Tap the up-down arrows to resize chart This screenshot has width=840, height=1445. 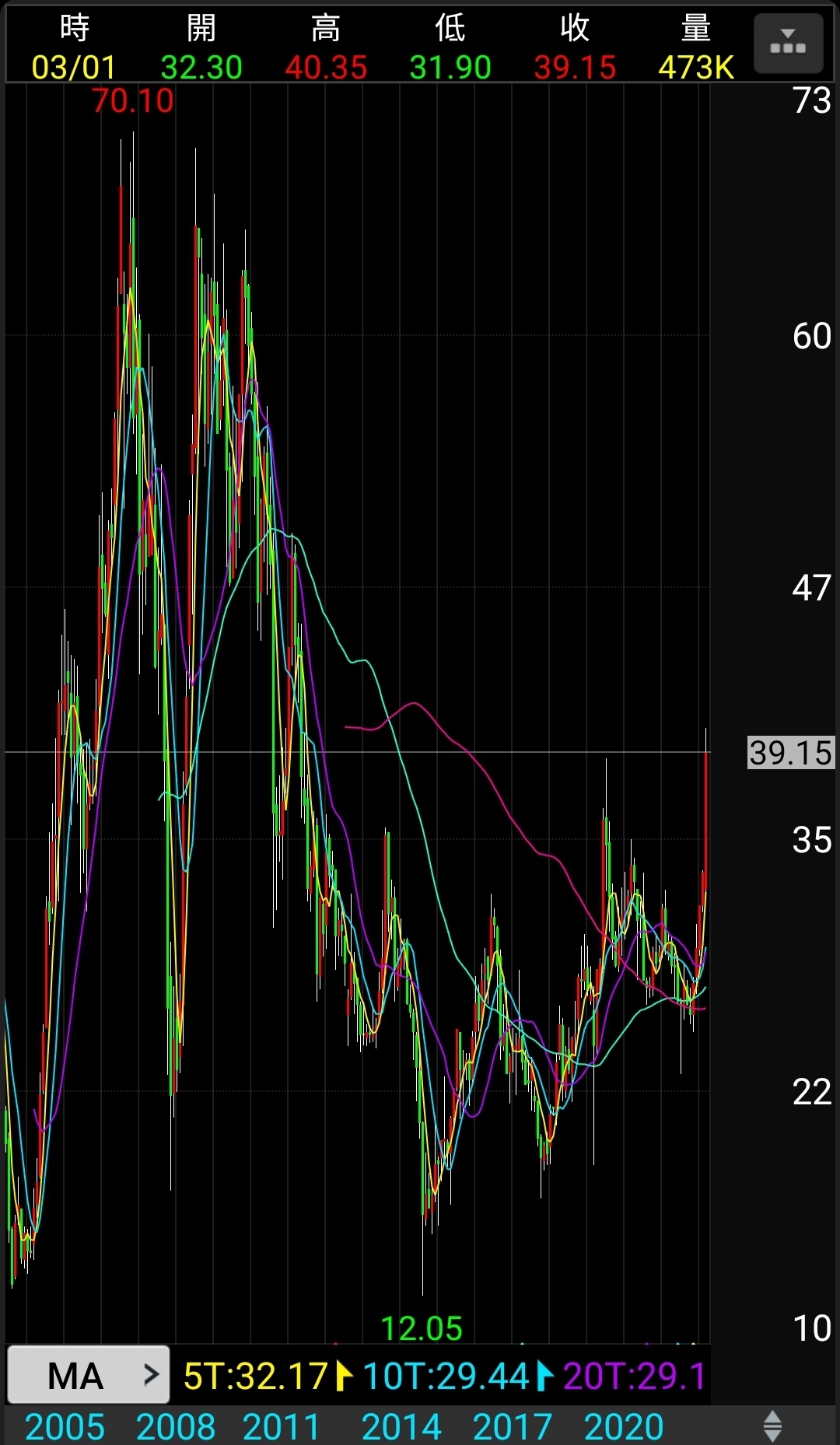pyautogui.click(x=772, y=1426)
